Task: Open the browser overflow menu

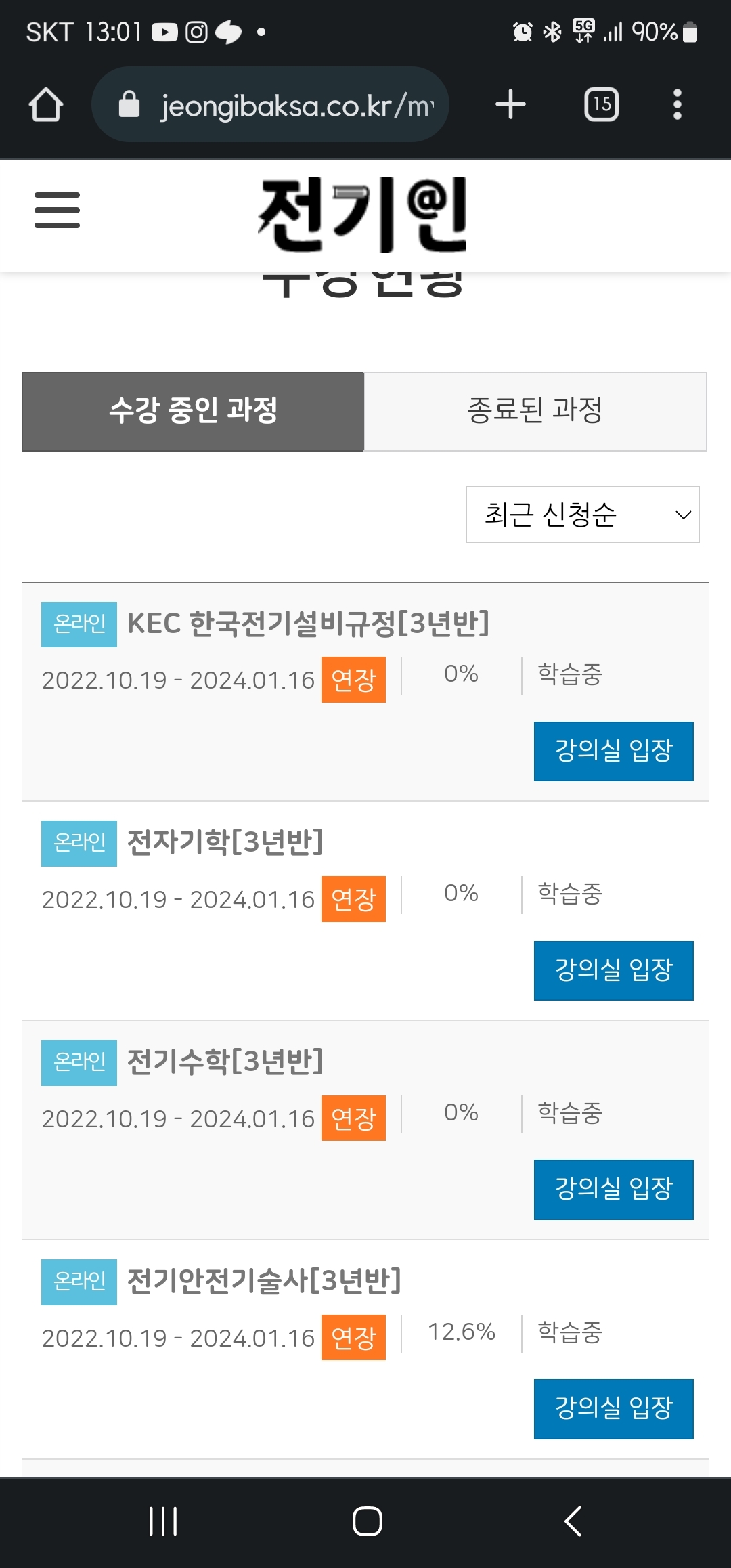Action: point(677,104)
